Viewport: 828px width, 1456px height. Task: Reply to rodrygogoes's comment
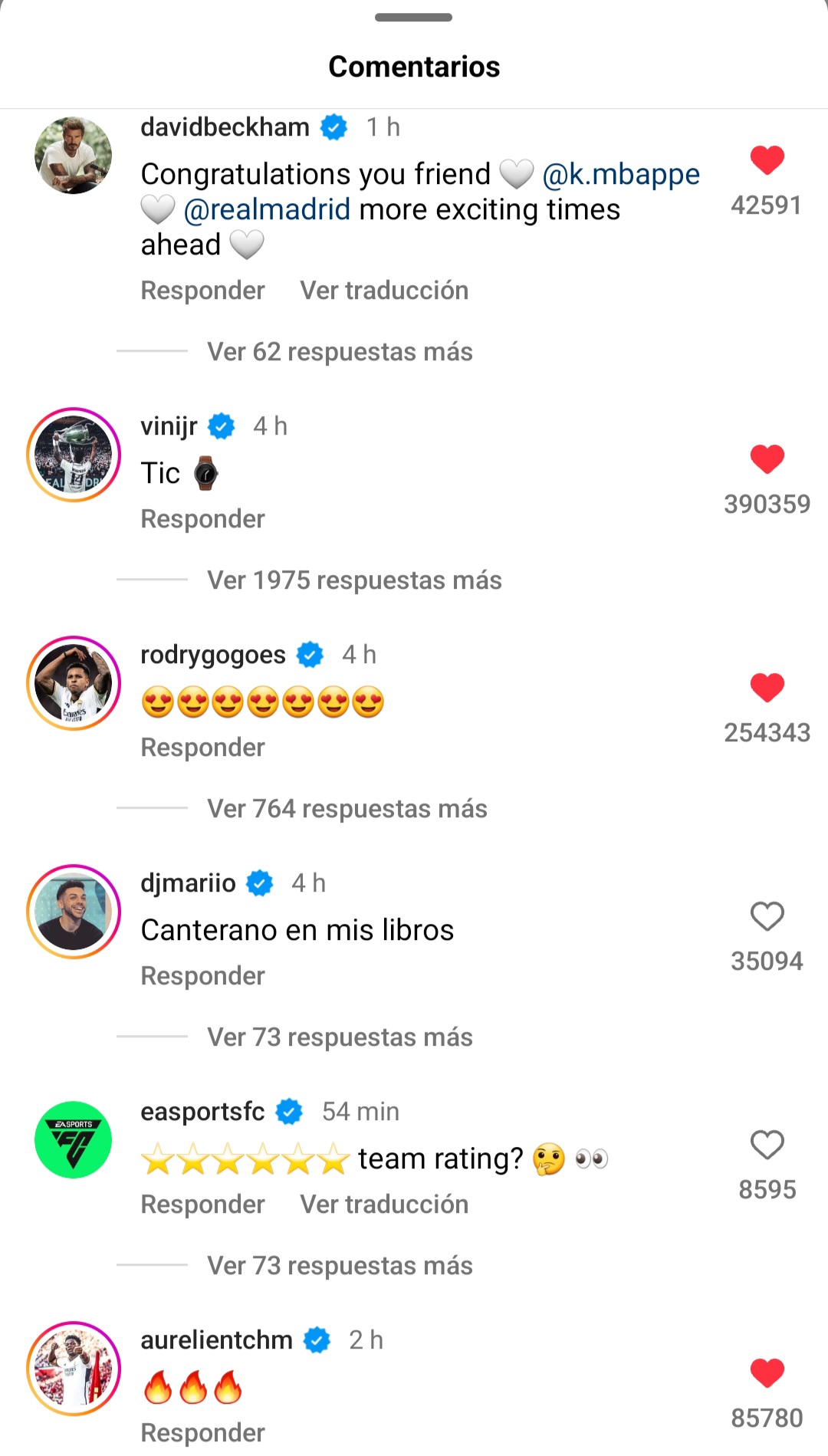(202, 748)
